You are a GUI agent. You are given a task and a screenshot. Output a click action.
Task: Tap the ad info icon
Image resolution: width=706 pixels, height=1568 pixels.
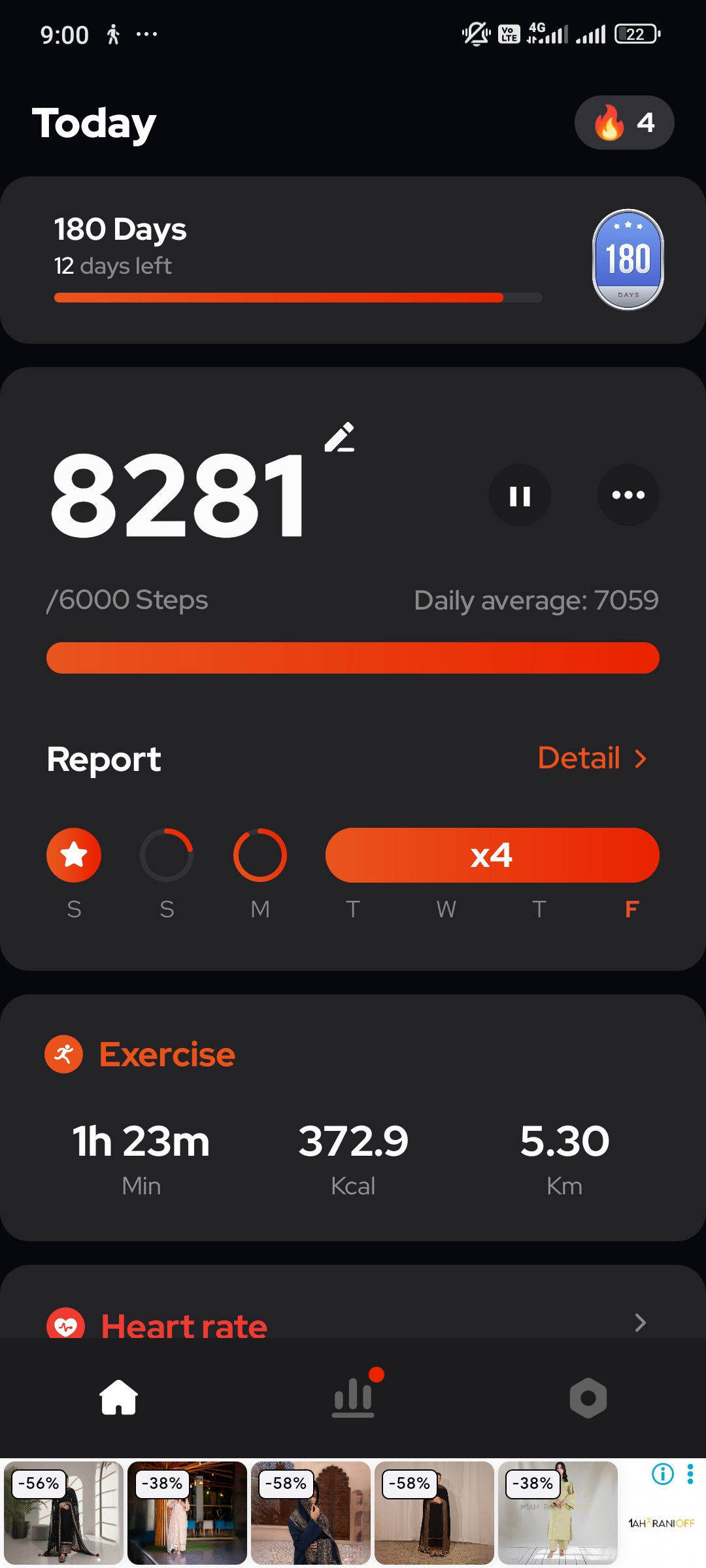pos(663,1475)
